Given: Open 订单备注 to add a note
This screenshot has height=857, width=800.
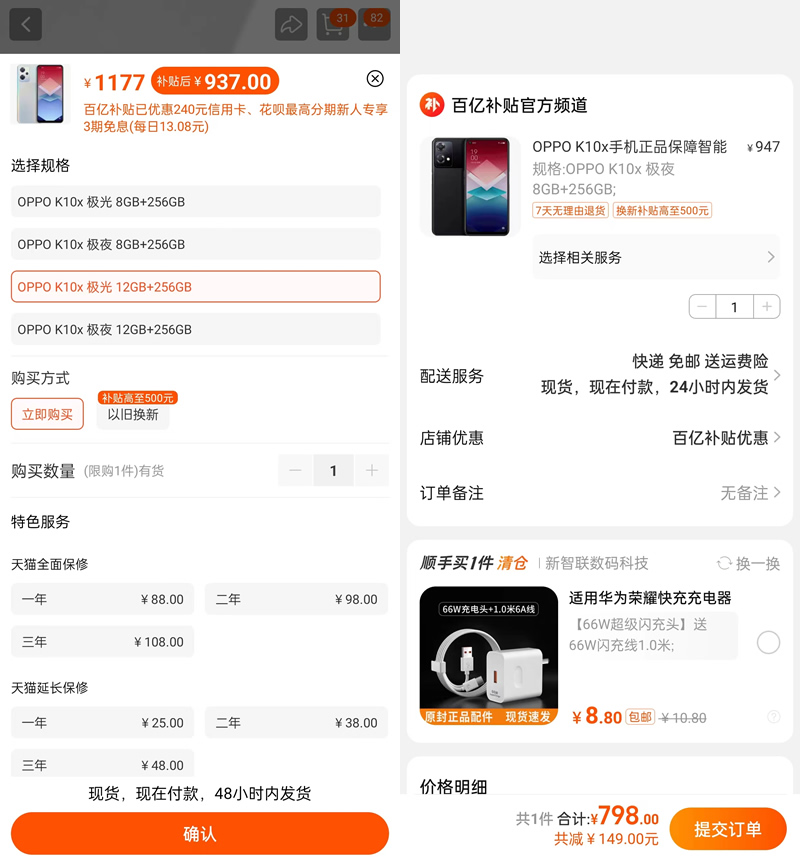Looking at the screenshot, I should click(600, 493).
